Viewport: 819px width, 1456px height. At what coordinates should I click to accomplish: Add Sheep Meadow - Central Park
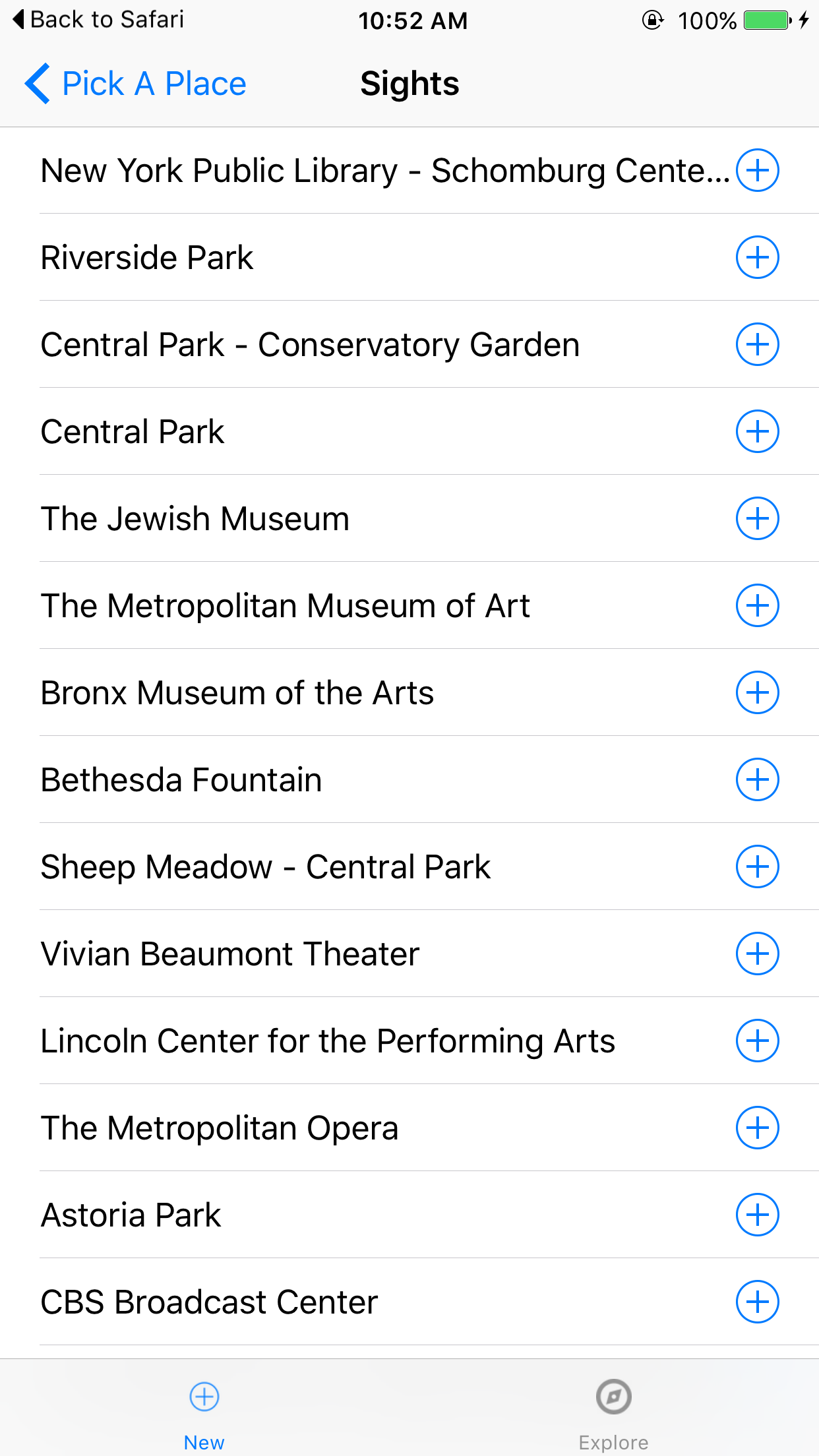tap(757, 866)
